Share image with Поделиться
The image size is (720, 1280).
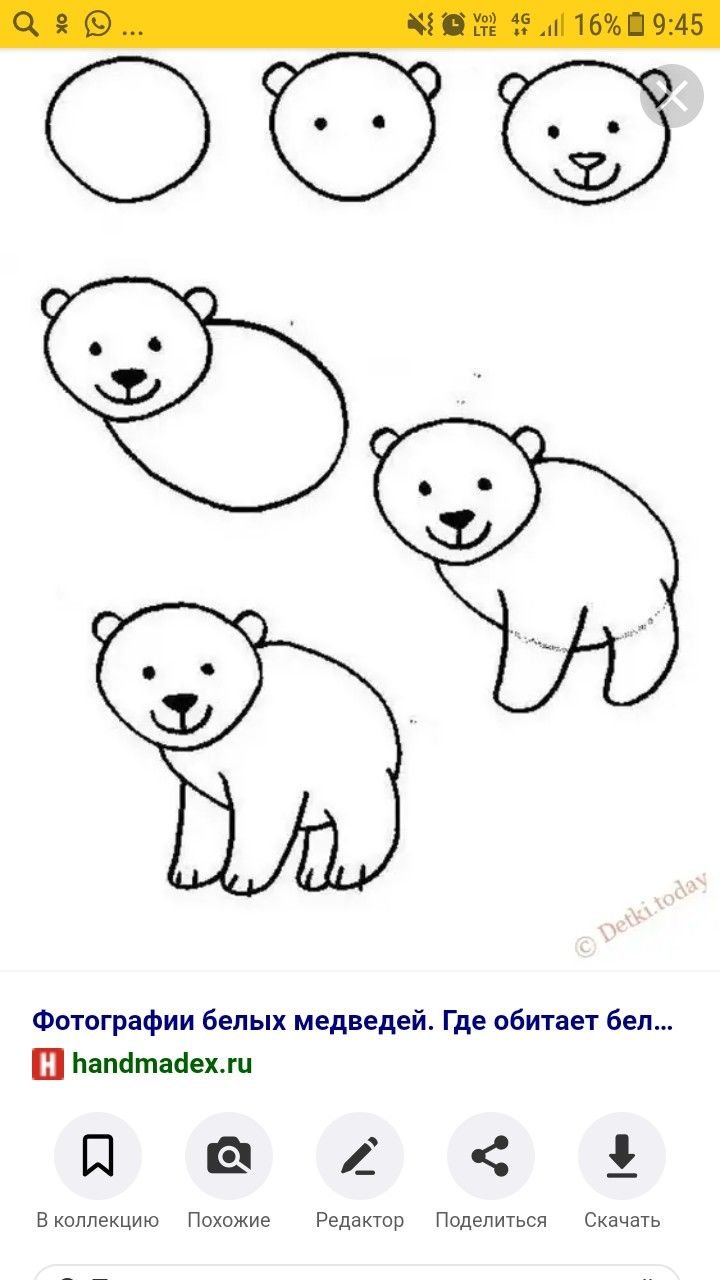tap(491, 1172)
